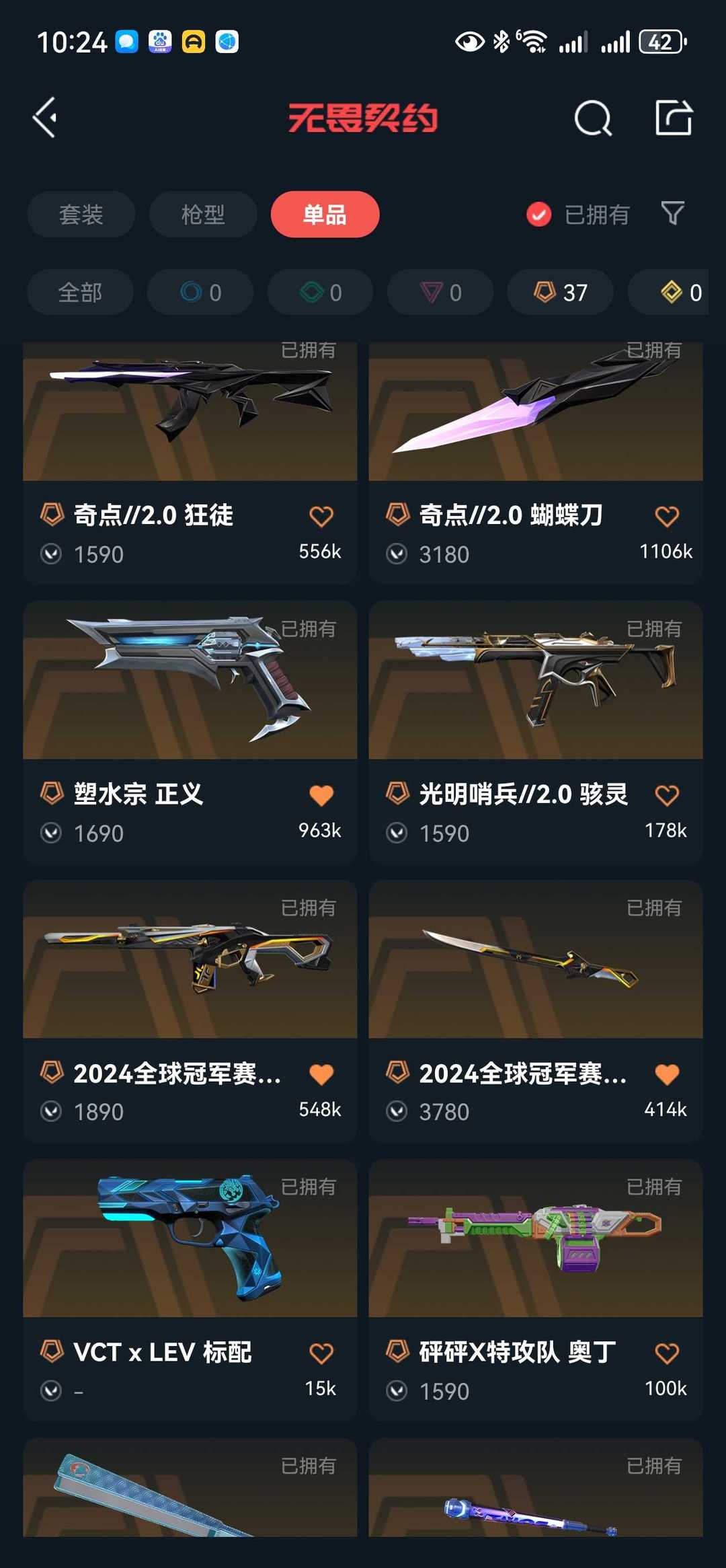The image size is (726, 1568).
Task: Select the 全部 rarity chip
Action: pyautogui.click(x=80, y=293)
